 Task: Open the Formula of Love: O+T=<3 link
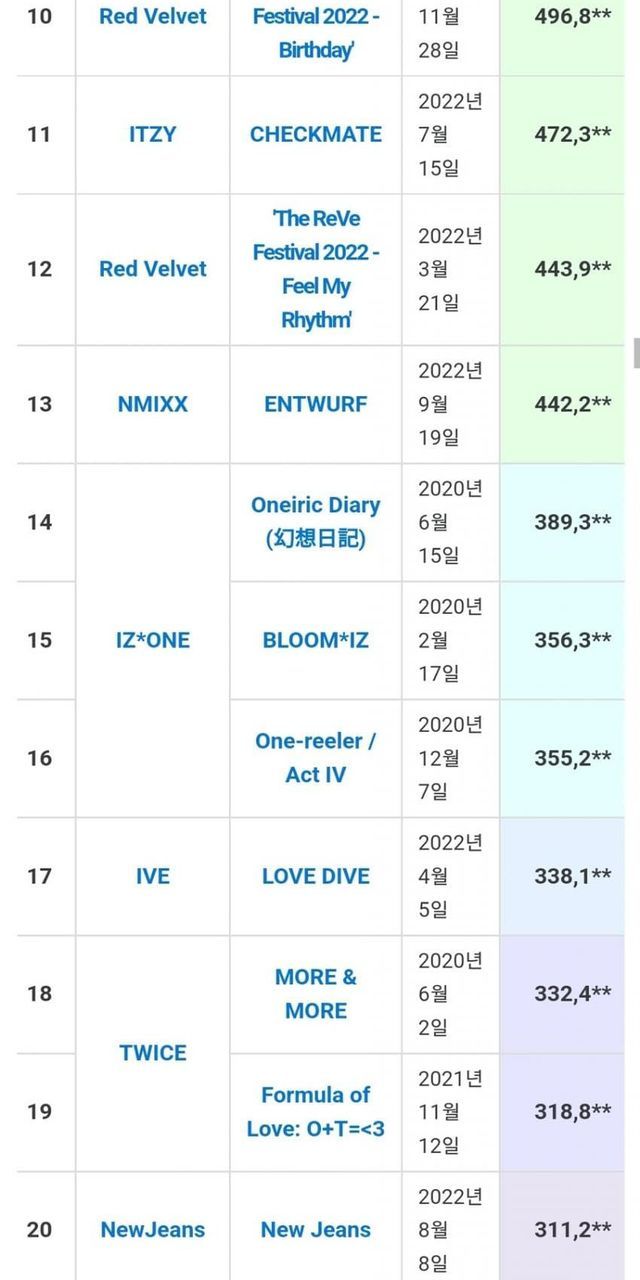click(x=315, y=1111)
